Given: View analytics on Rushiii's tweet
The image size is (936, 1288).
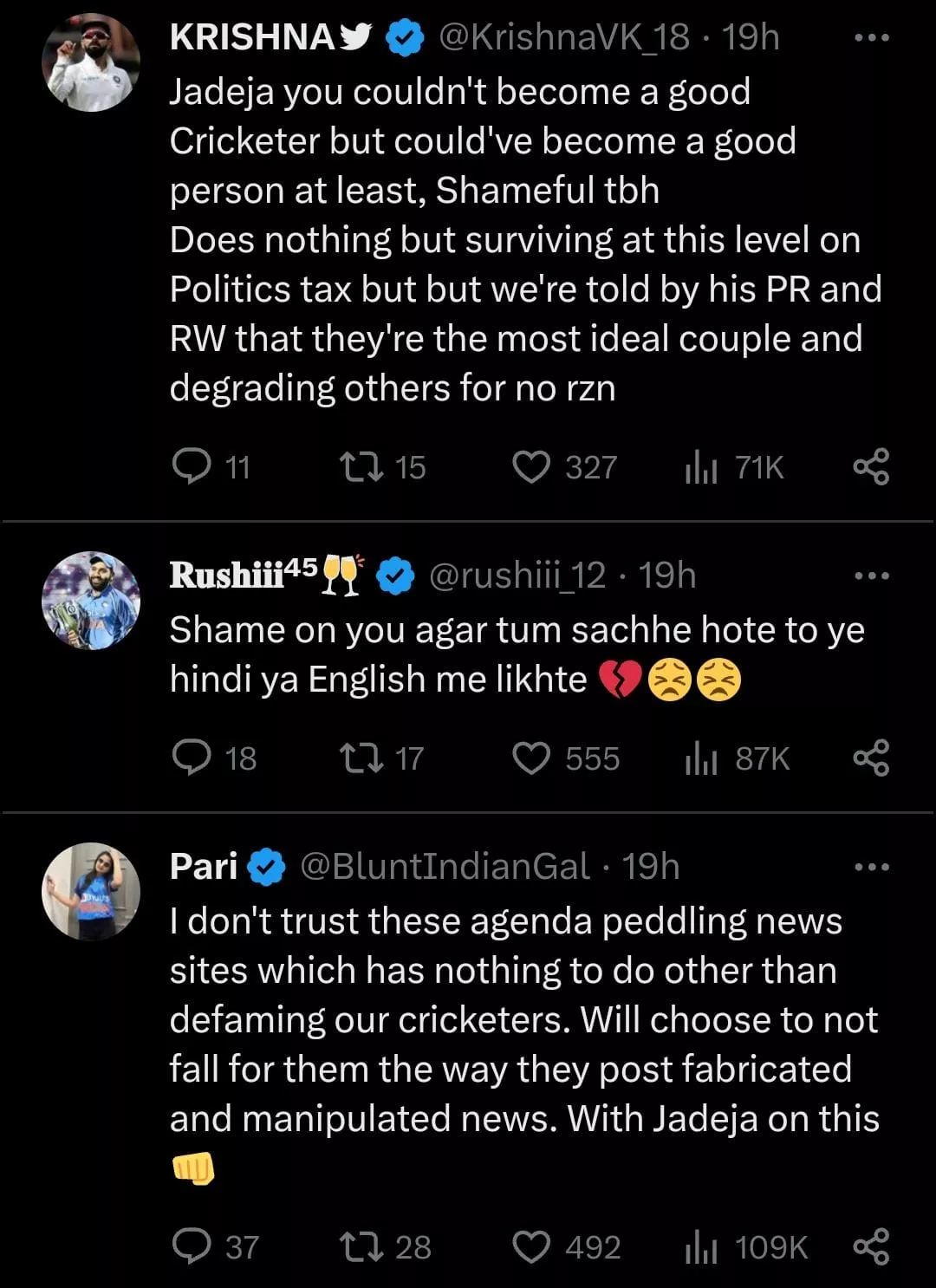Looking at the screenshot, I should 701,759.
